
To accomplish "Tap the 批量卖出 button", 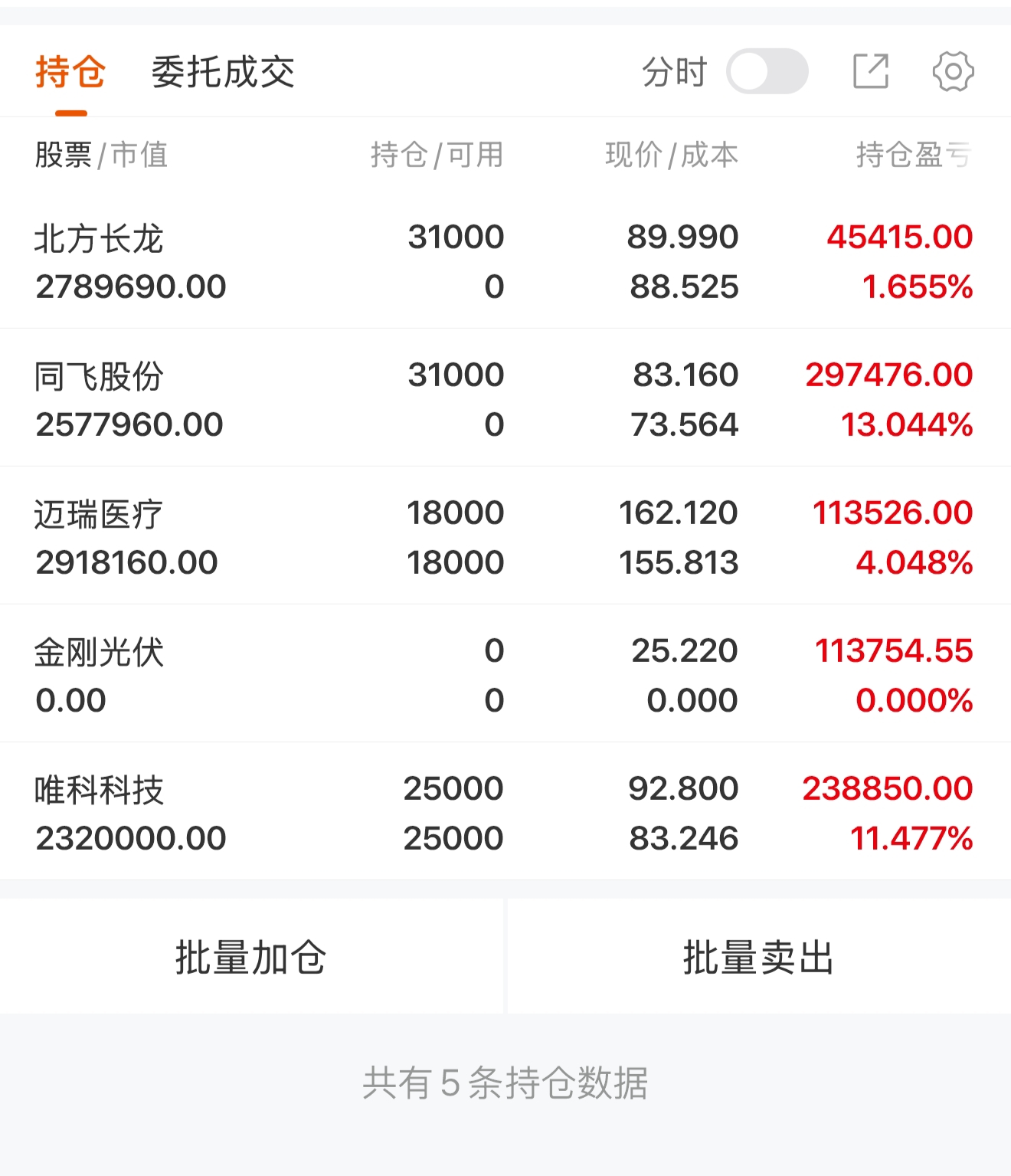I will pos(759,956).
